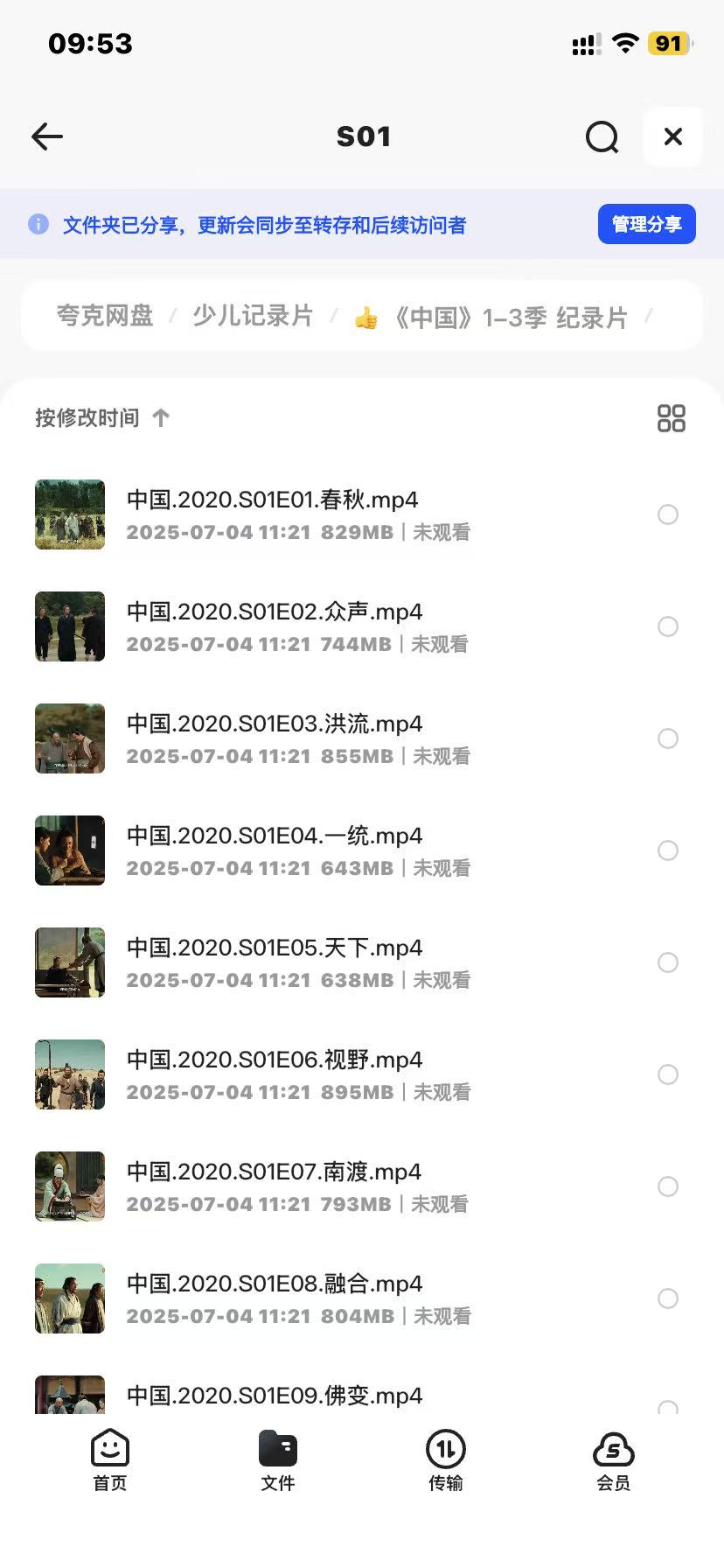
Task: Switch to the 首页 tab
Action: click(x=110, y=1459)
